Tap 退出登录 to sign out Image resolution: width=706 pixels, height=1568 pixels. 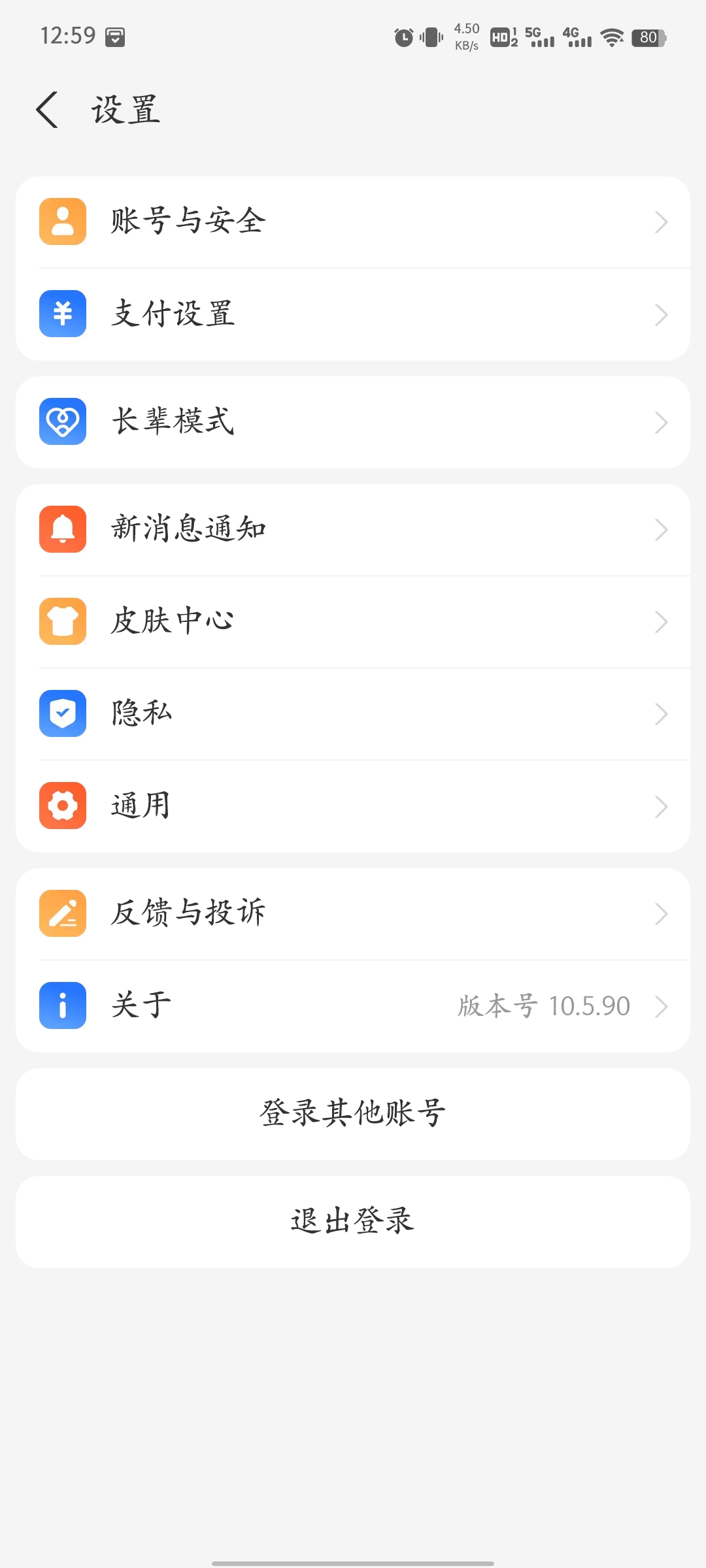tap(353, 1222)
